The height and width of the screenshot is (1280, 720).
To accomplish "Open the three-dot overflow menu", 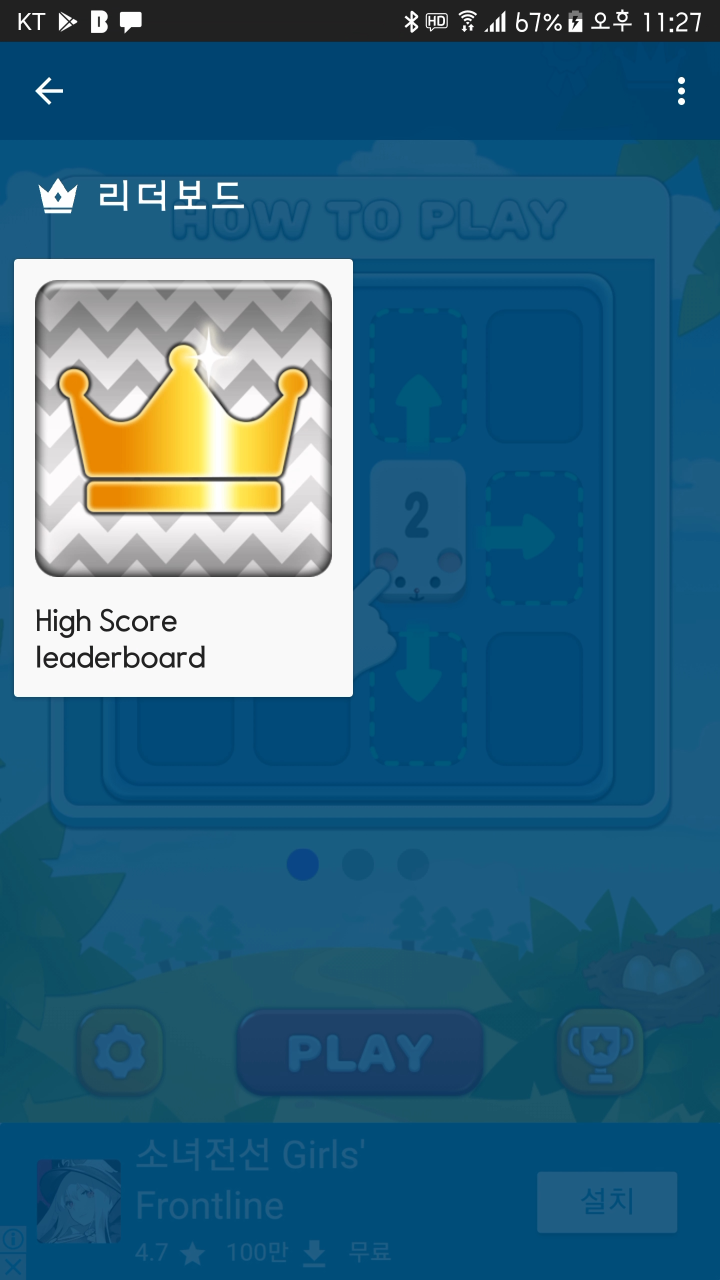I will pos(681,92).
